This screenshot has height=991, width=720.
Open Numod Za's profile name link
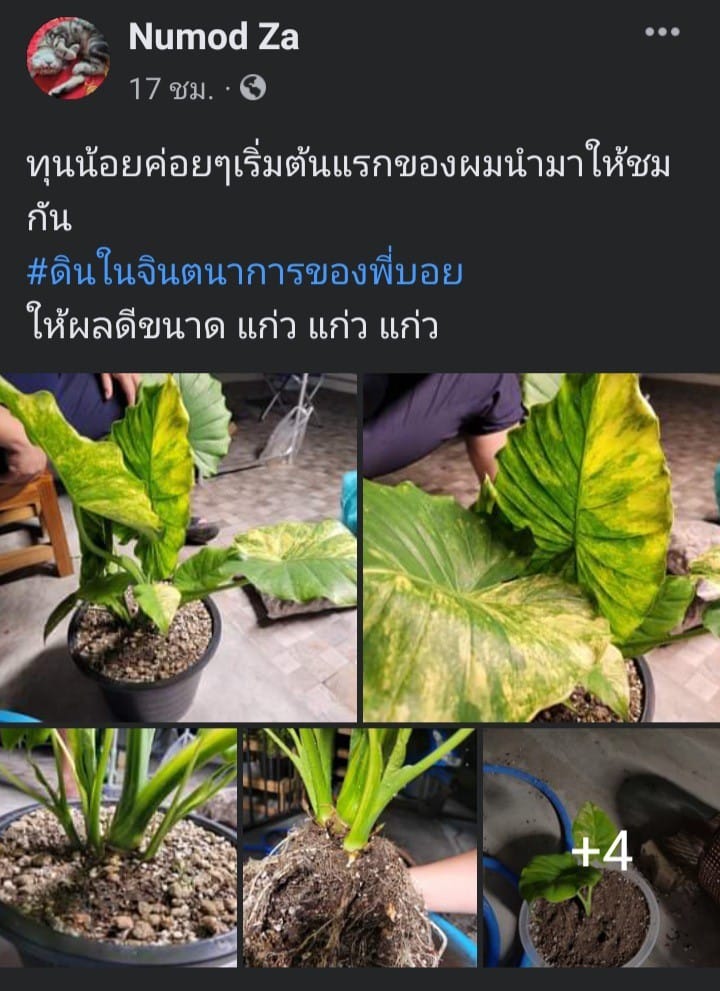coord(213,37)
